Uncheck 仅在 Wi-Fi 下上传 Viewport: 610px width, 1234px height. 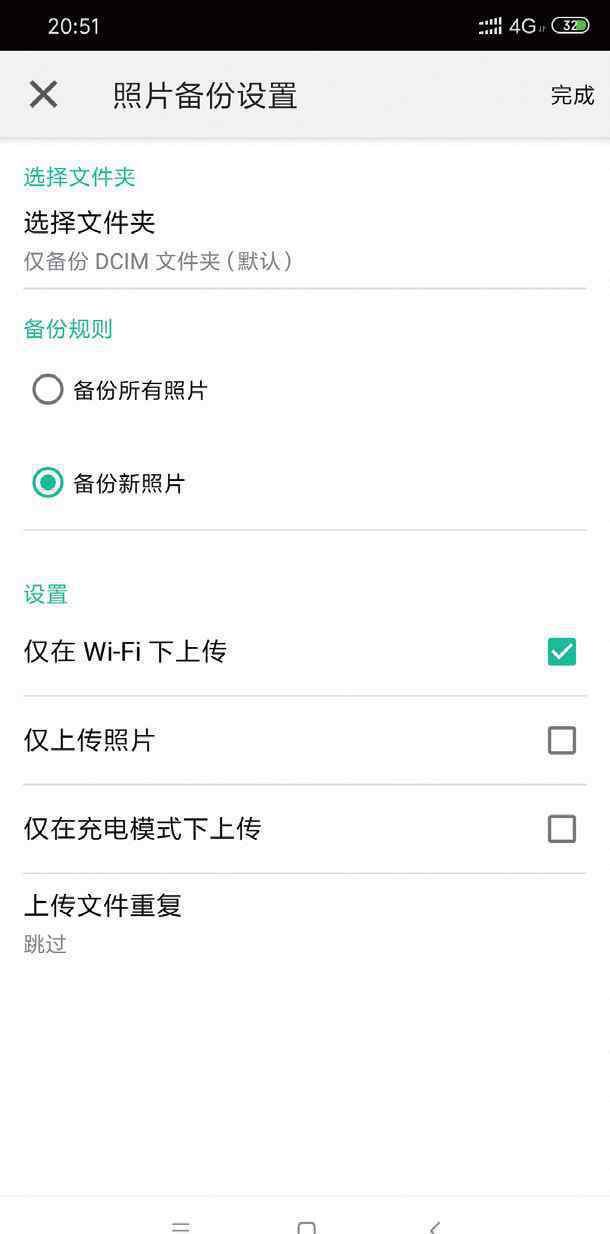click(x=562, y=652)
